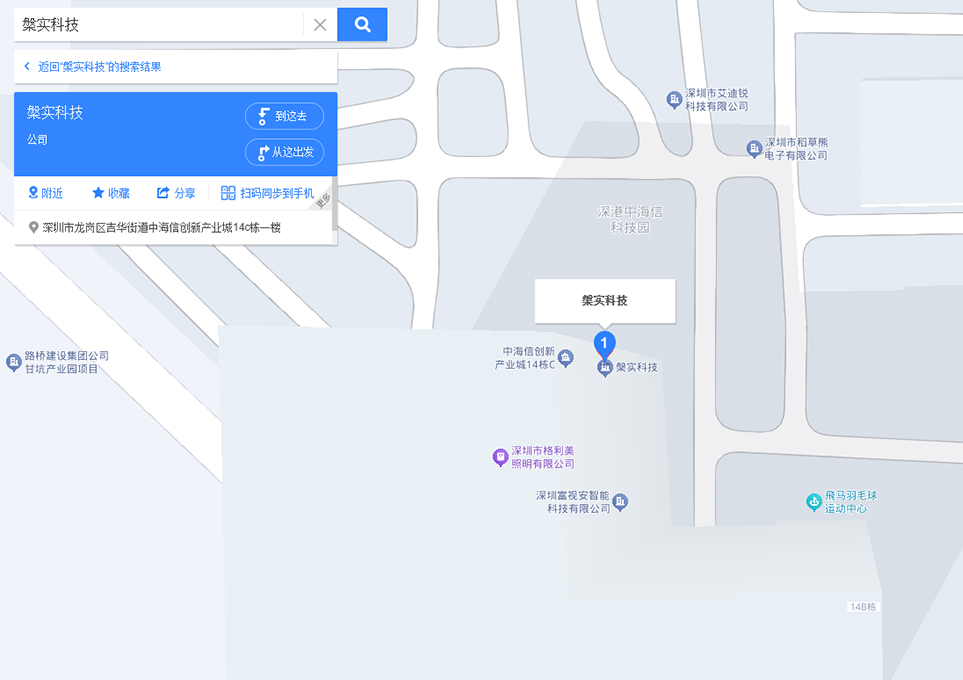Share this location via 分享
The image size is (963, 680).
[x=176, y=193]
